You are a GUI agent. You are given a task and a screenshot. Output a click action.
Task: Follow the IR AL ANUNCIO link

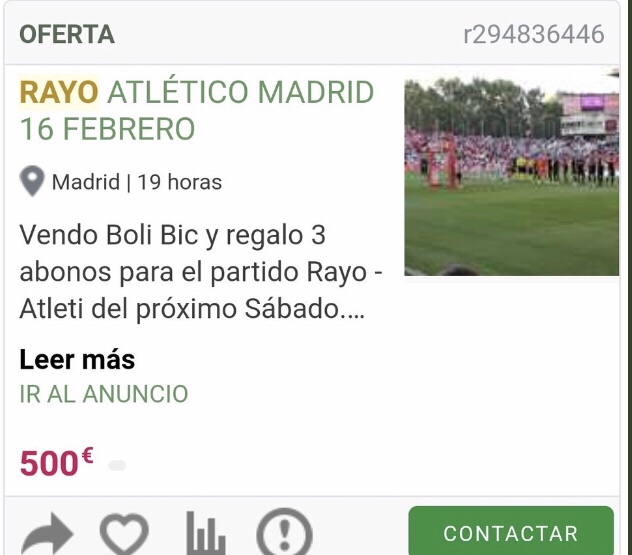click(104, 393)
